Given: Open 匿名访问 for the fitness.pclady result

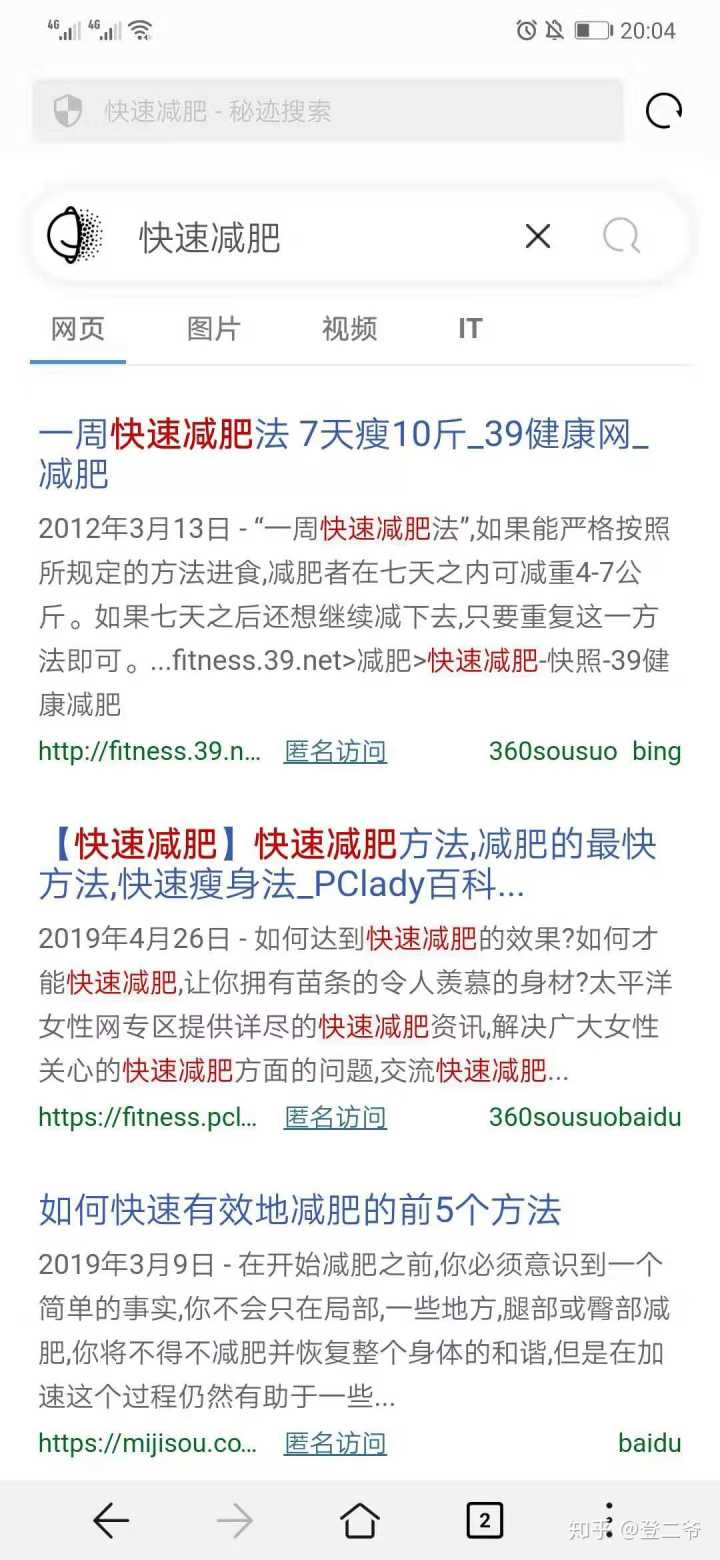Looking at the screenshot, I should tap(335, 1117).
